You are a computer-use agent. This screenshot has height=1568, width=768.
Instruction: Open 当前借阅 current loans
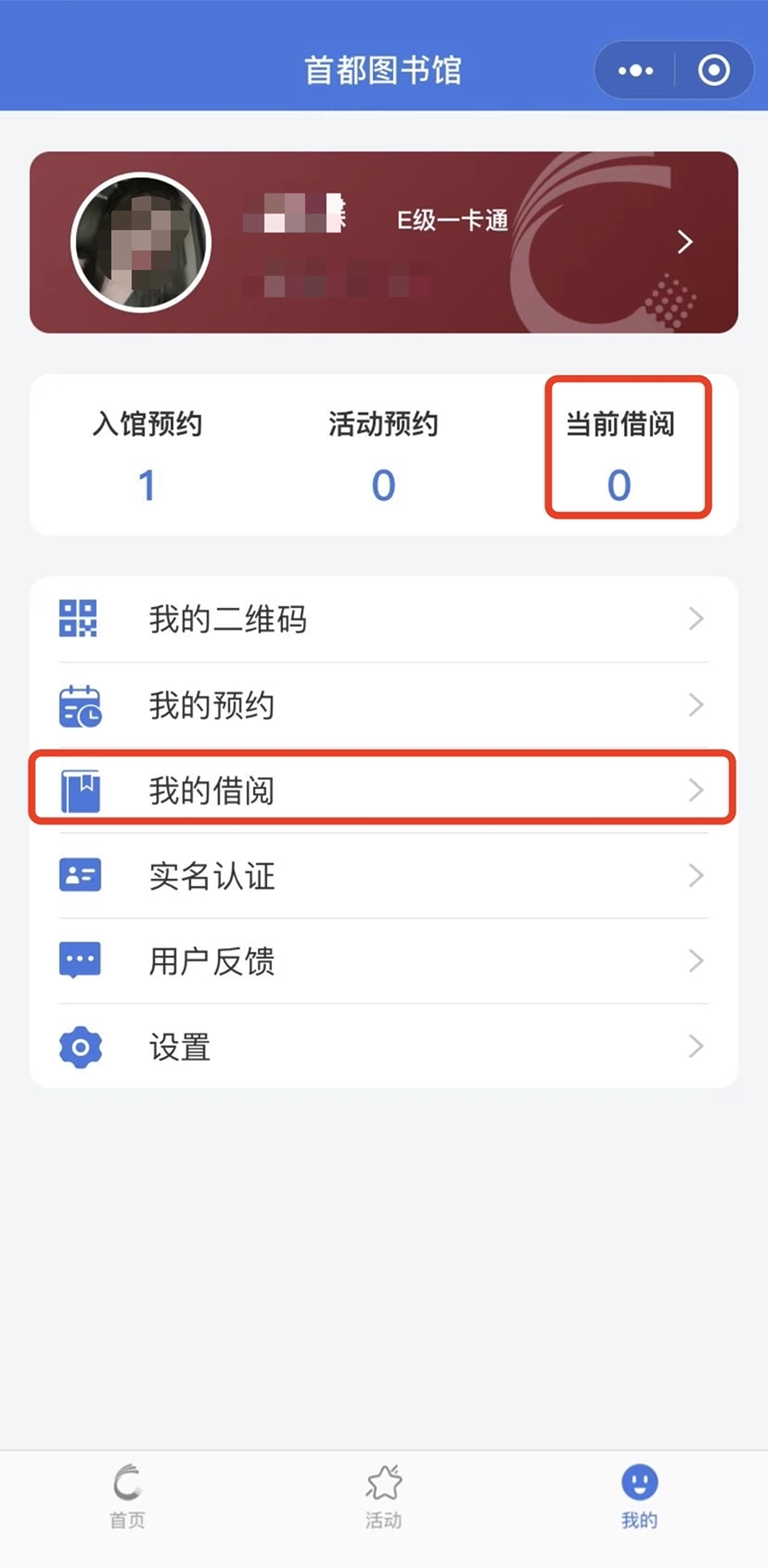pyautogui.click(x=620, y=456)
